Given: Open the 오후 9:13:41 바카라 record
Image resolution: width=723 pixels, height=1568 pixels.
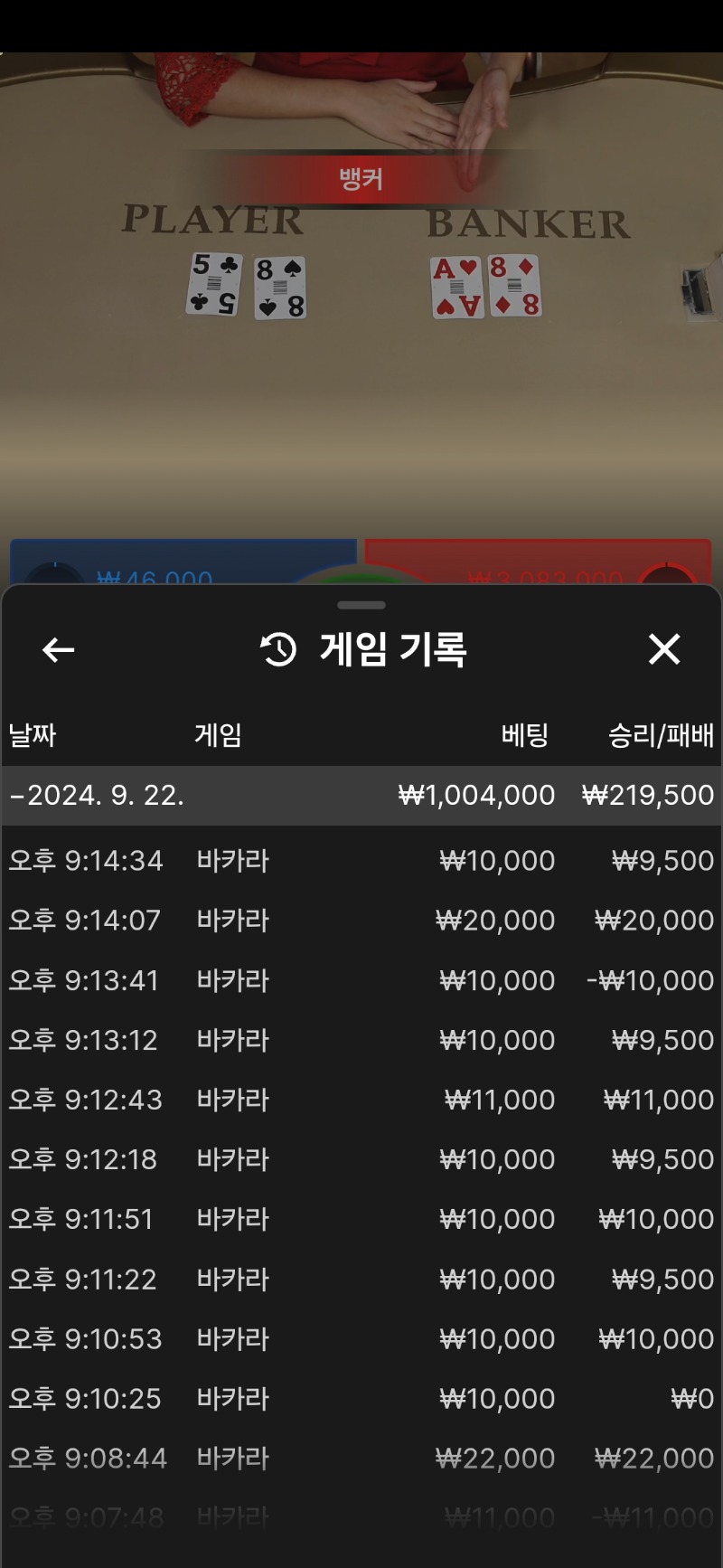Looking at the screenshot, I should point(361,979).
